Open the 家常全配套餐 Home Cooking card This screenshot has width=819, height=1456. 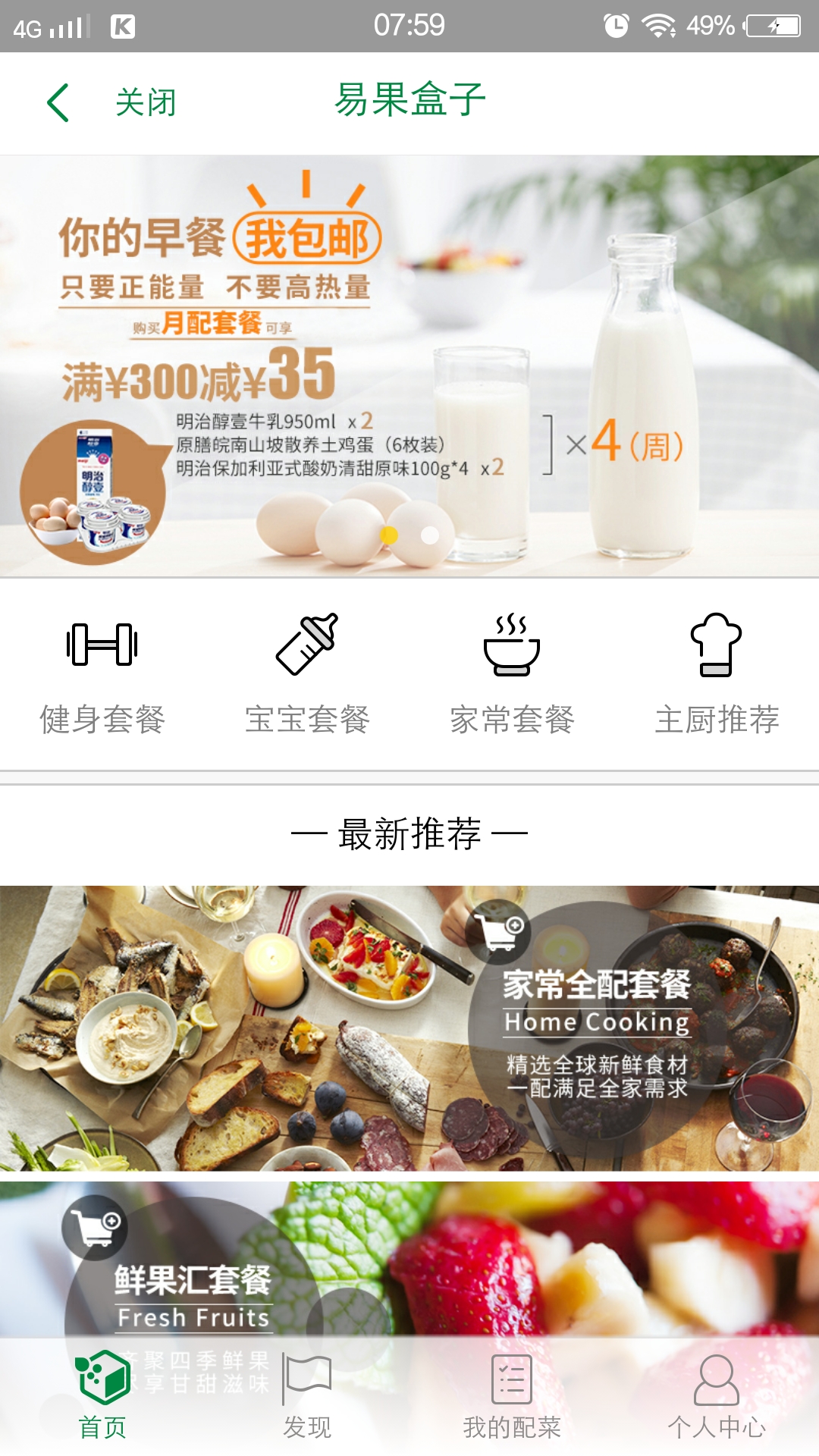tap(409, 1028)
